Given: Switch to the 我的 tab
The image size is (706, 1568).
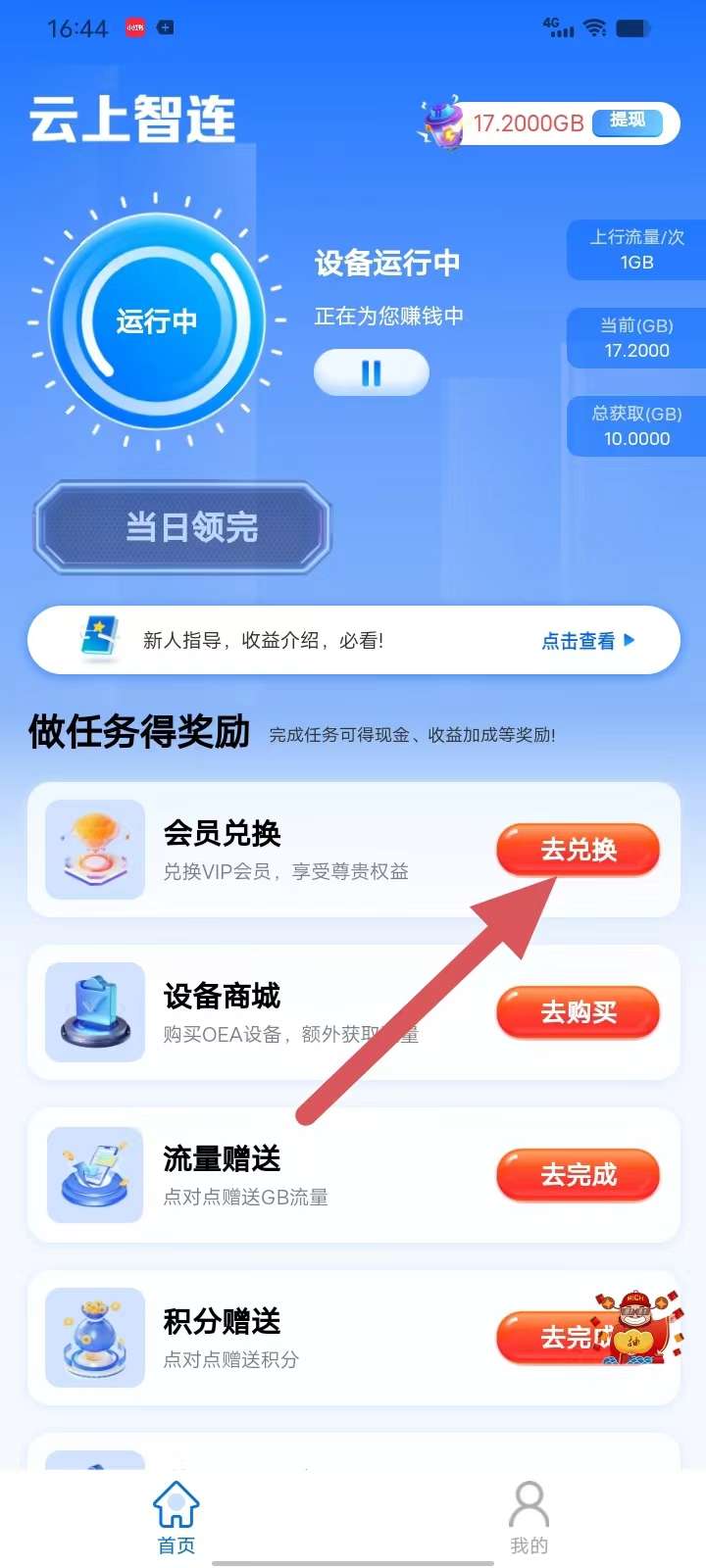Looking at the screenshot, I should tap(529, 1517).
